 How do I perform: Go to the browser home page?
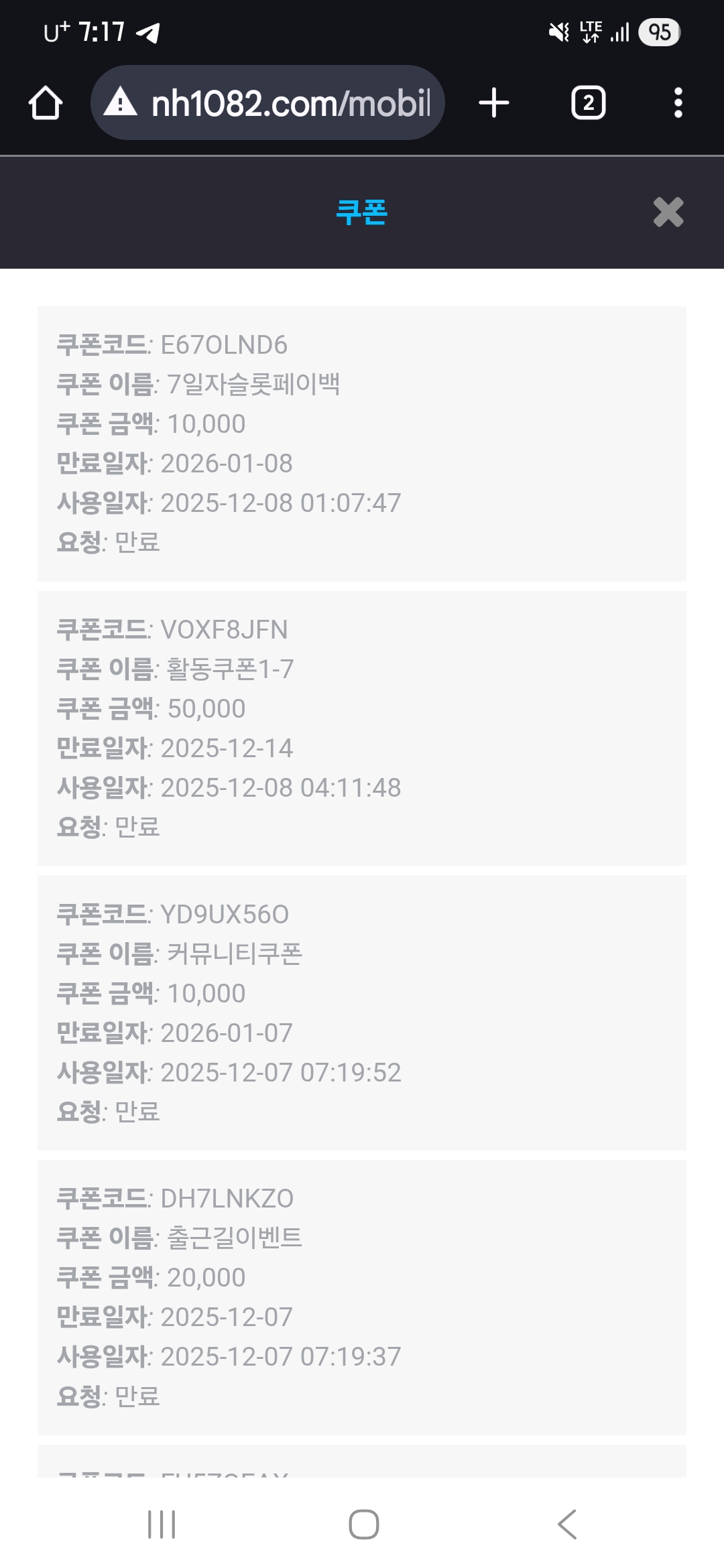[x=46, y=103]
